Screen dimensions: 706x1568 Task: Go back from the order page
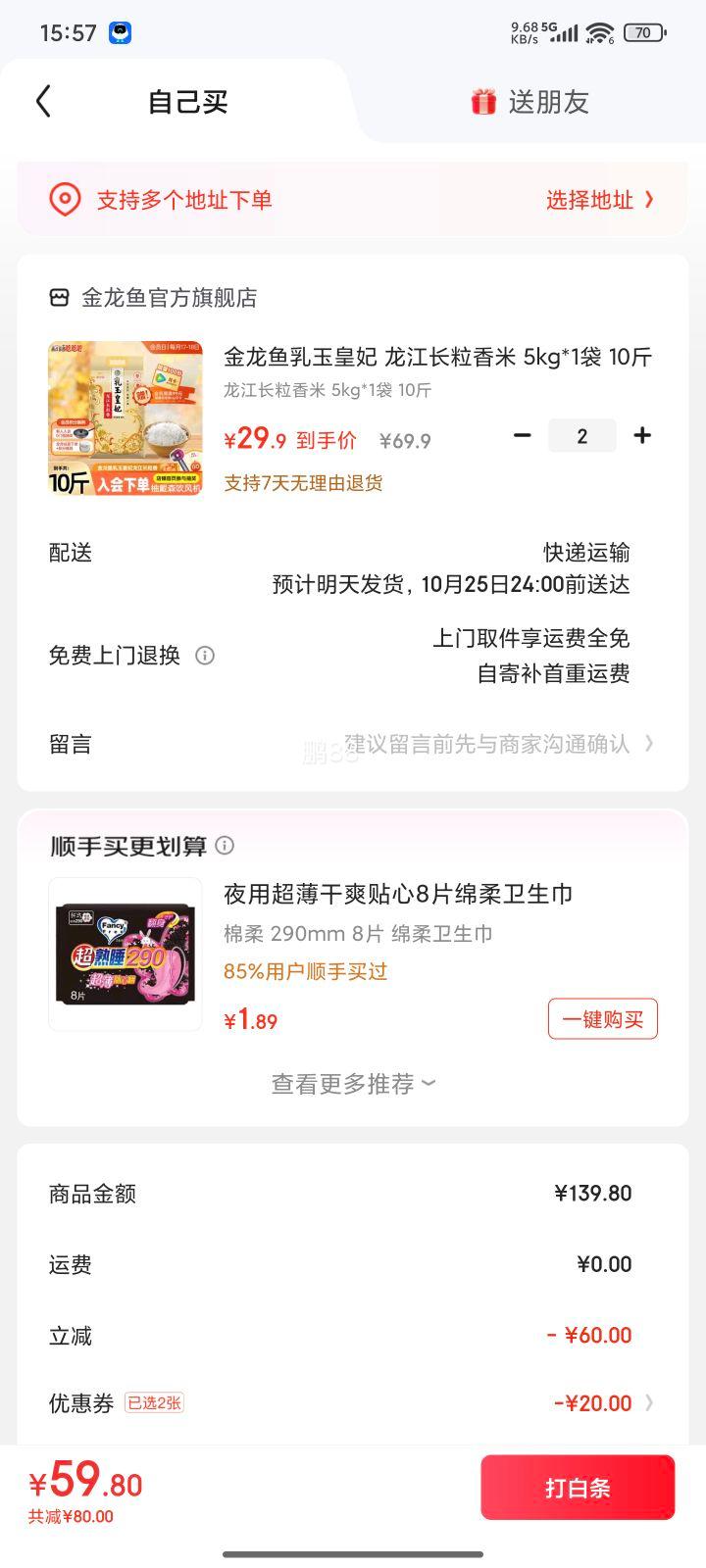click(43, 101)
